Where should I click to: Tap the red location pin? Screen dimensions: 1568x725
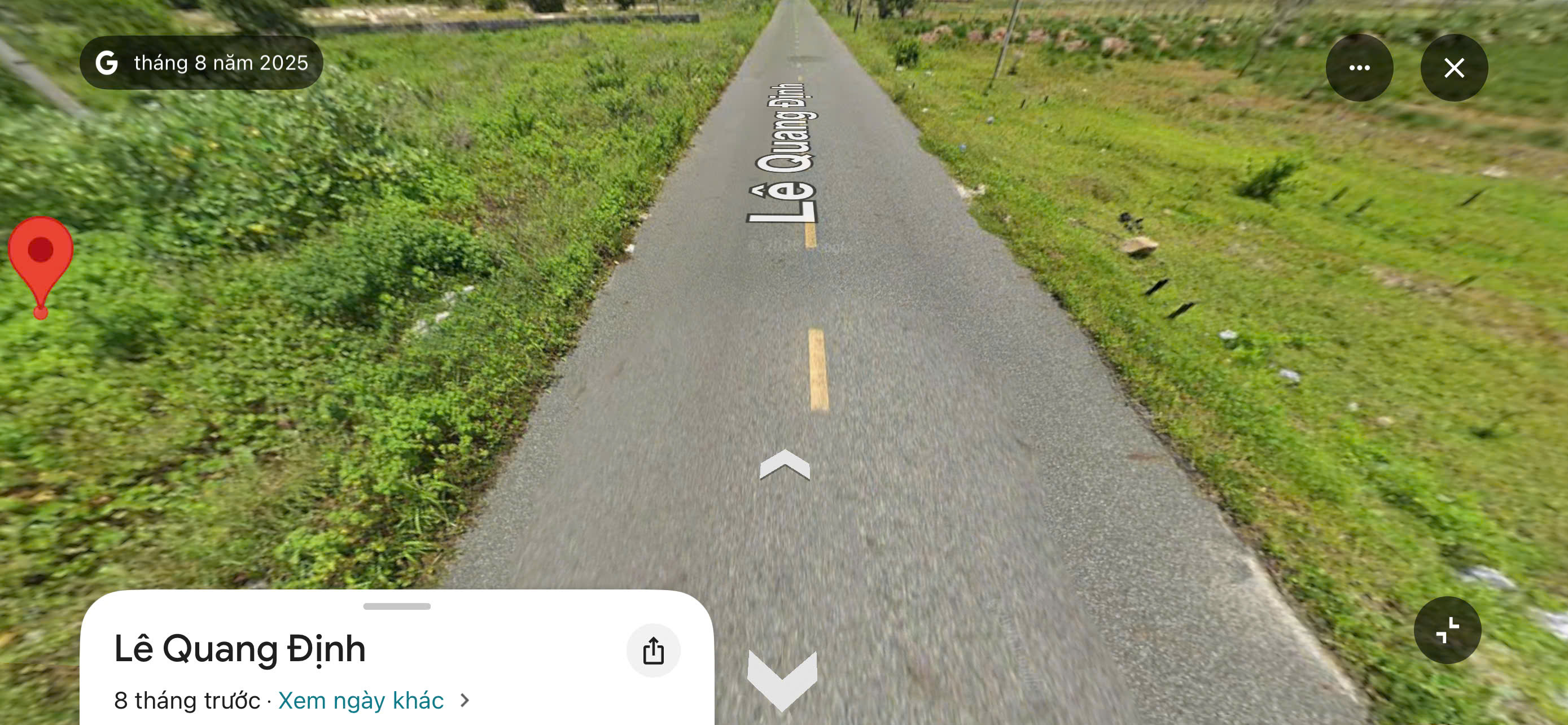click(x=40, y=256)
